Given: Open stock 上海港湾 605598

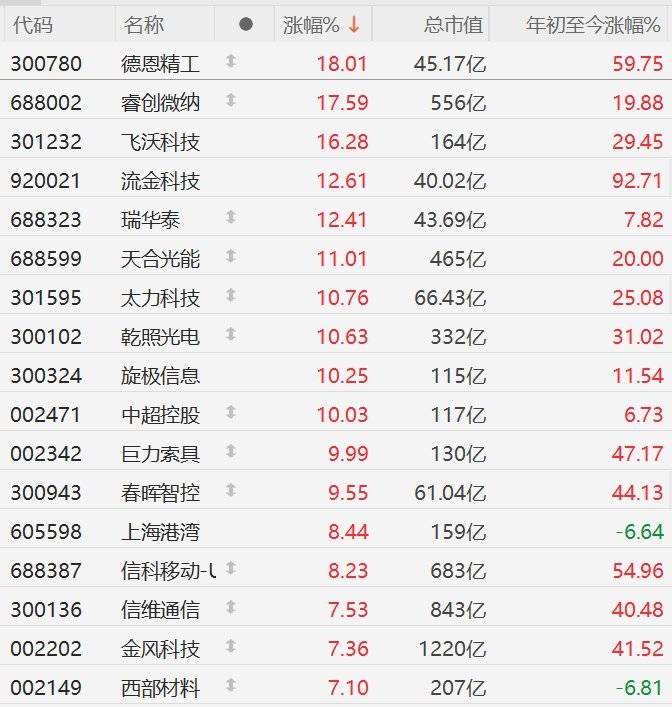Looking at the screenshot, I should [x=160, y=532].
